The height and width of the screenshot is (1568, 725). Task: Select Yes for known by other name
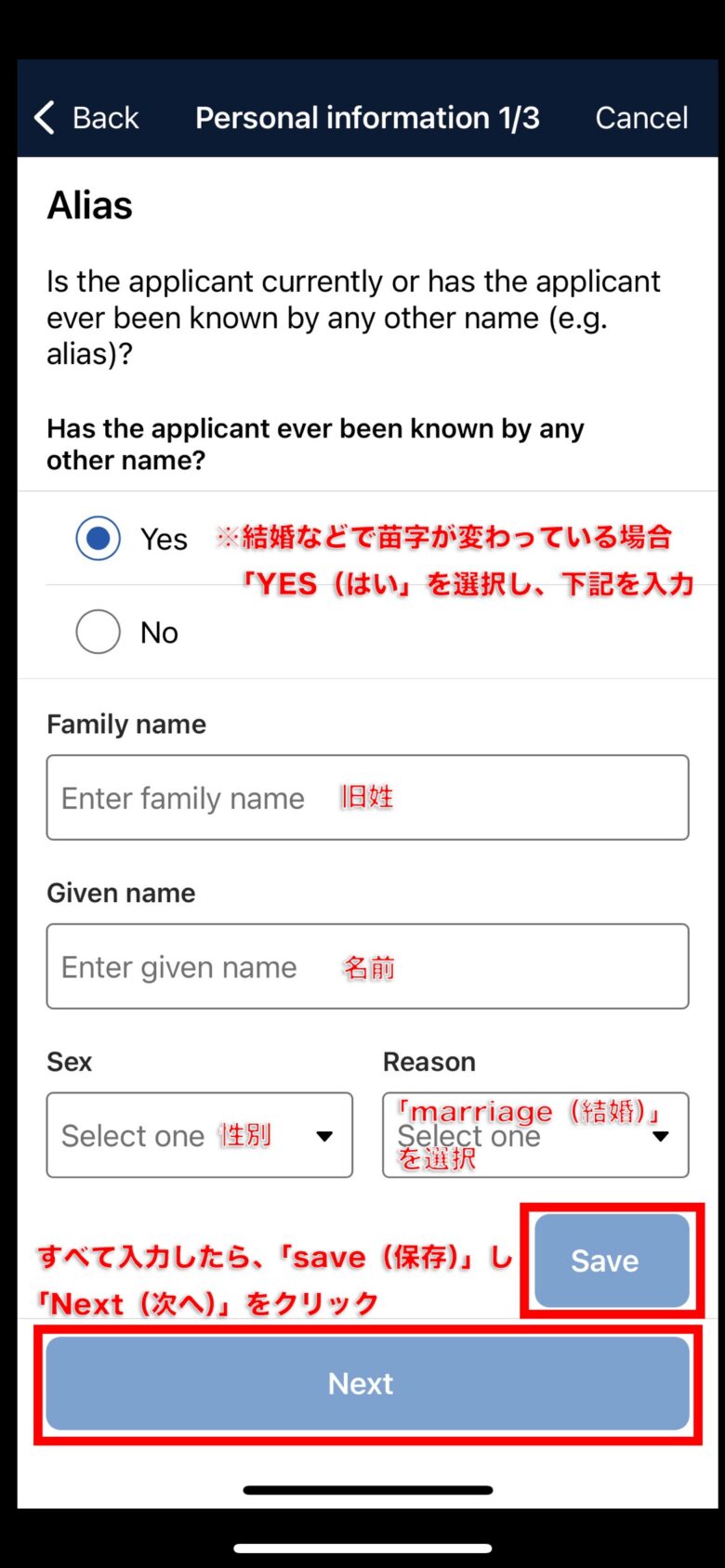(x=99, y=539)
